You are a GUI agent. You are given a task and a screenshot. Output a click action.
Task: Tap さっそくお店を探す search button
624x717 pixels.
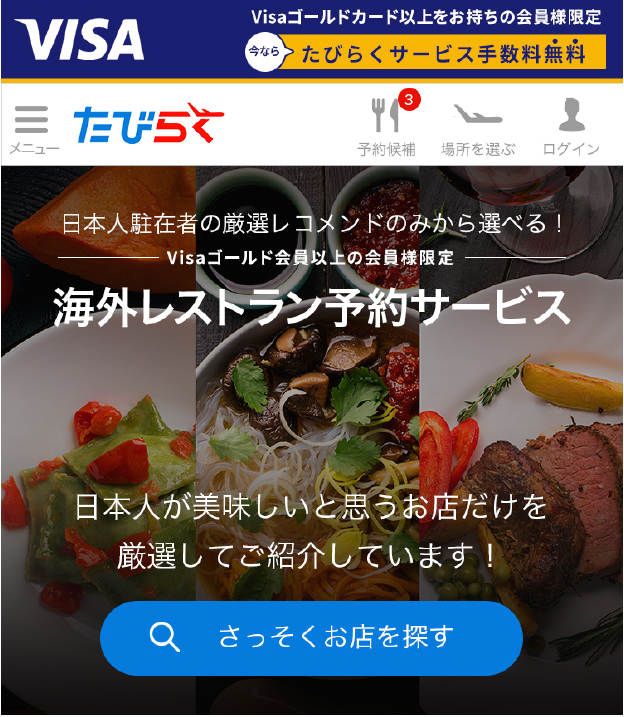(x=311, y=637)
